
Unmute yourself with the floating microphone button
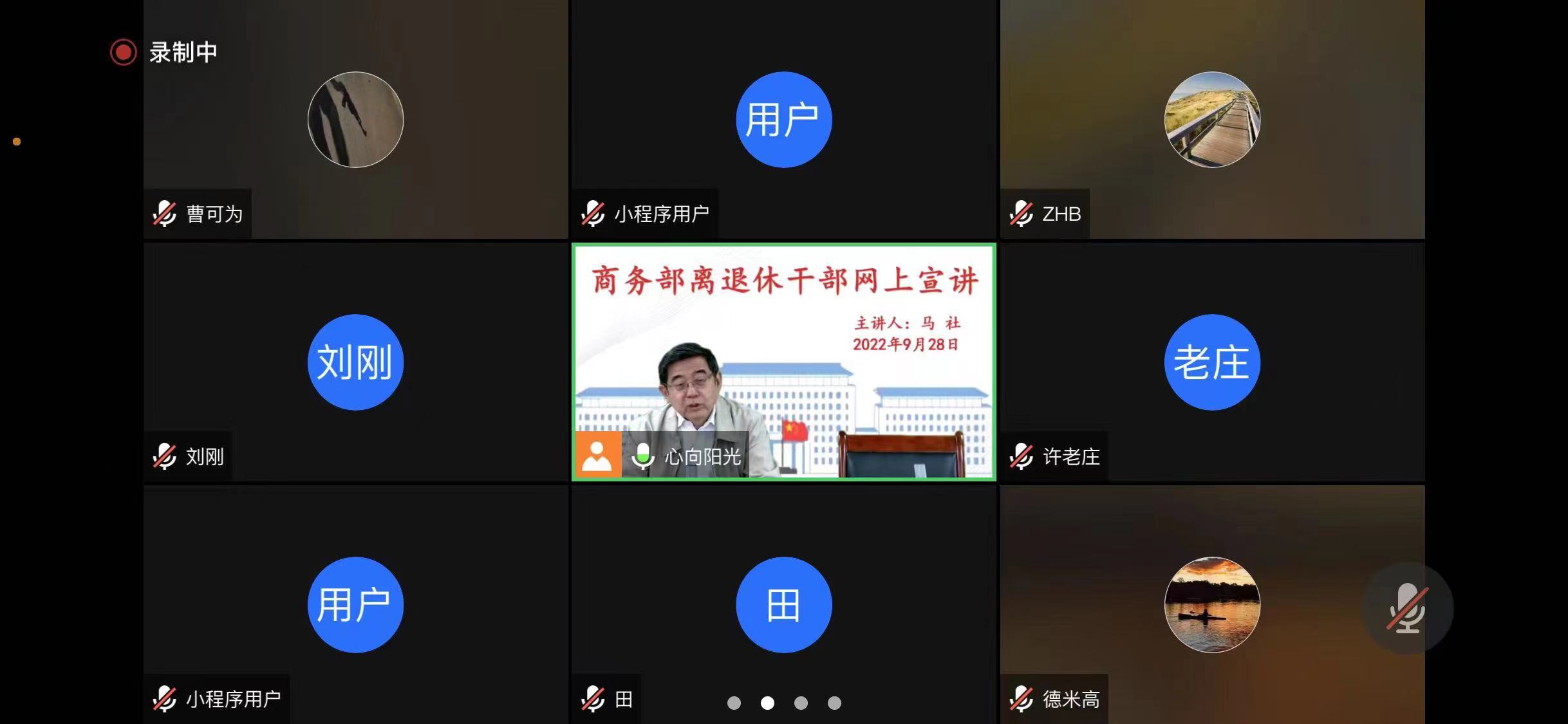click(1407, 609)
